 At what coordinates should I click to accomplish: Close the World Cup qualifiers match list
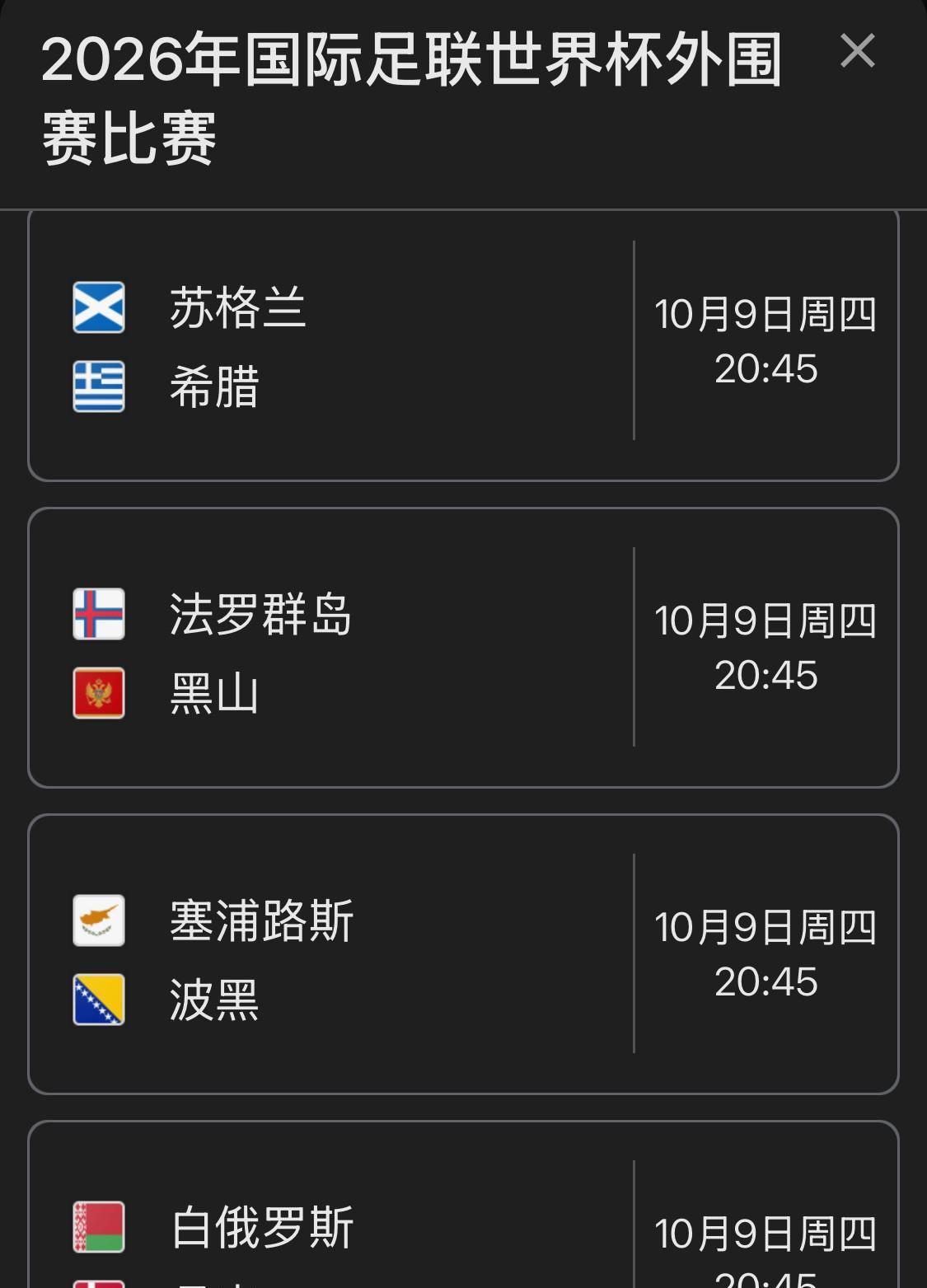coord(857,52)
